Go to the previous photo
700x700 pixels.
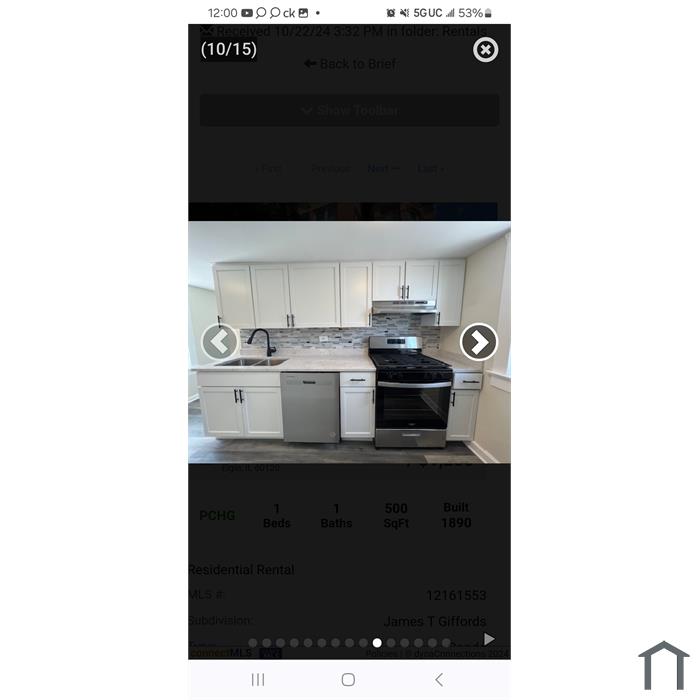220,342
